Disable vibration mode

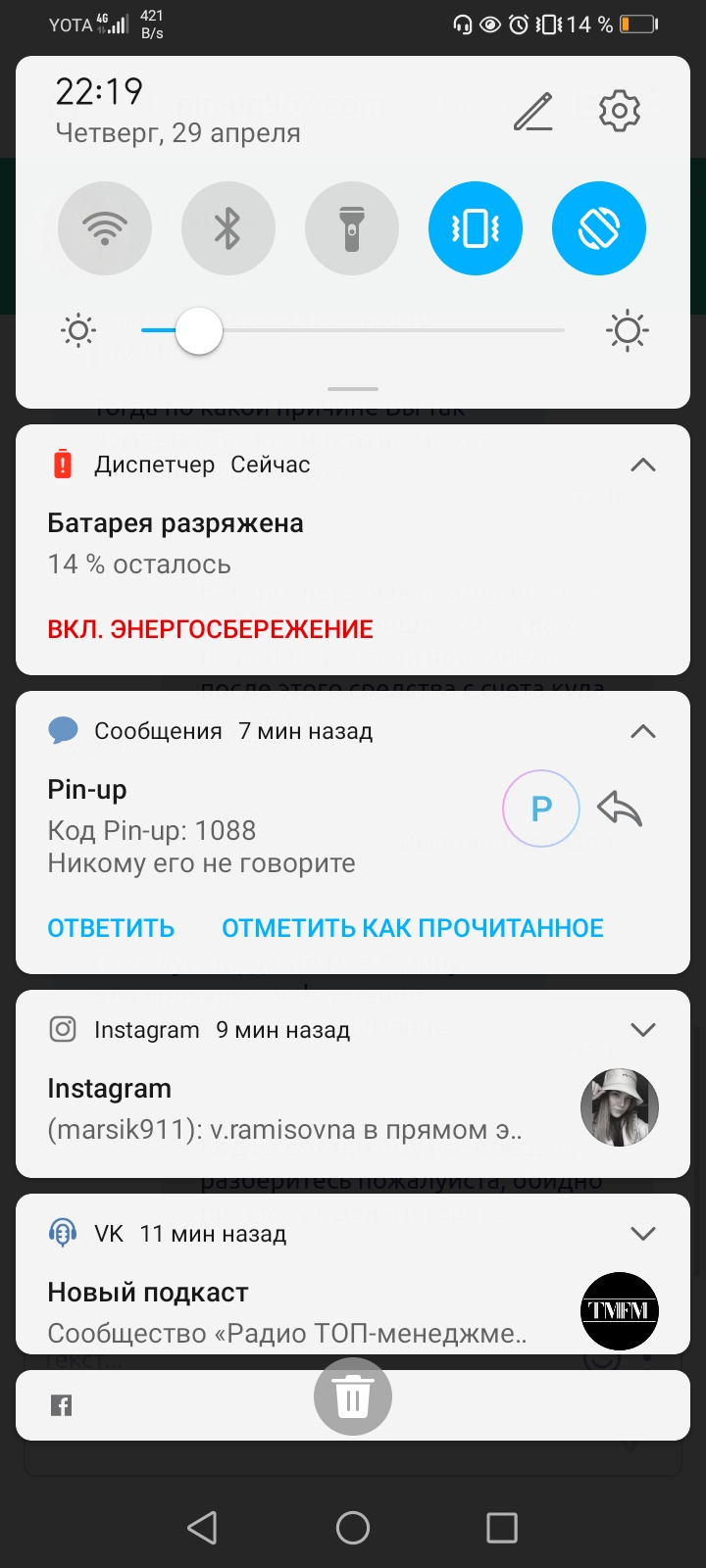[476, 228]
